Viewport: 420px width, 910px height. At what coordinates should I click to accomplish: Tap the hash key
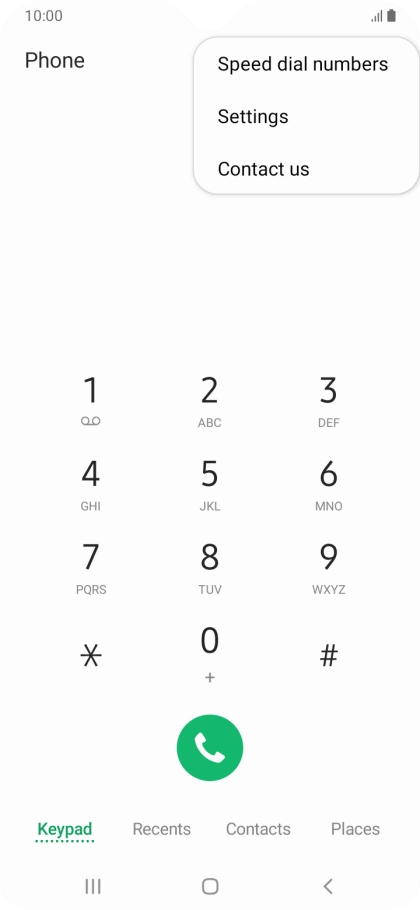point(328,656)
